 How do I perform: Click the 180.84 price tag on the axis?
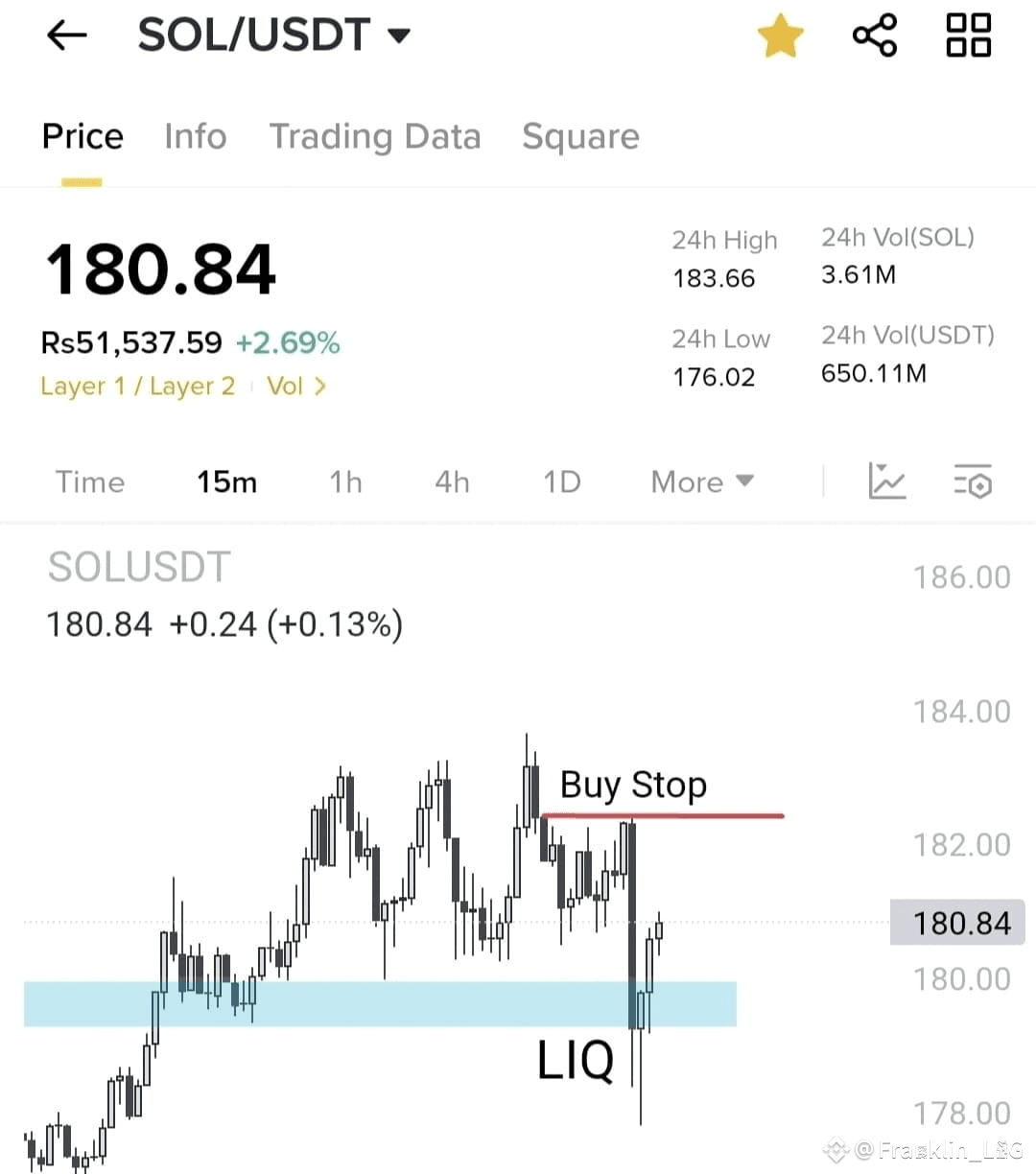coord(956,923)
